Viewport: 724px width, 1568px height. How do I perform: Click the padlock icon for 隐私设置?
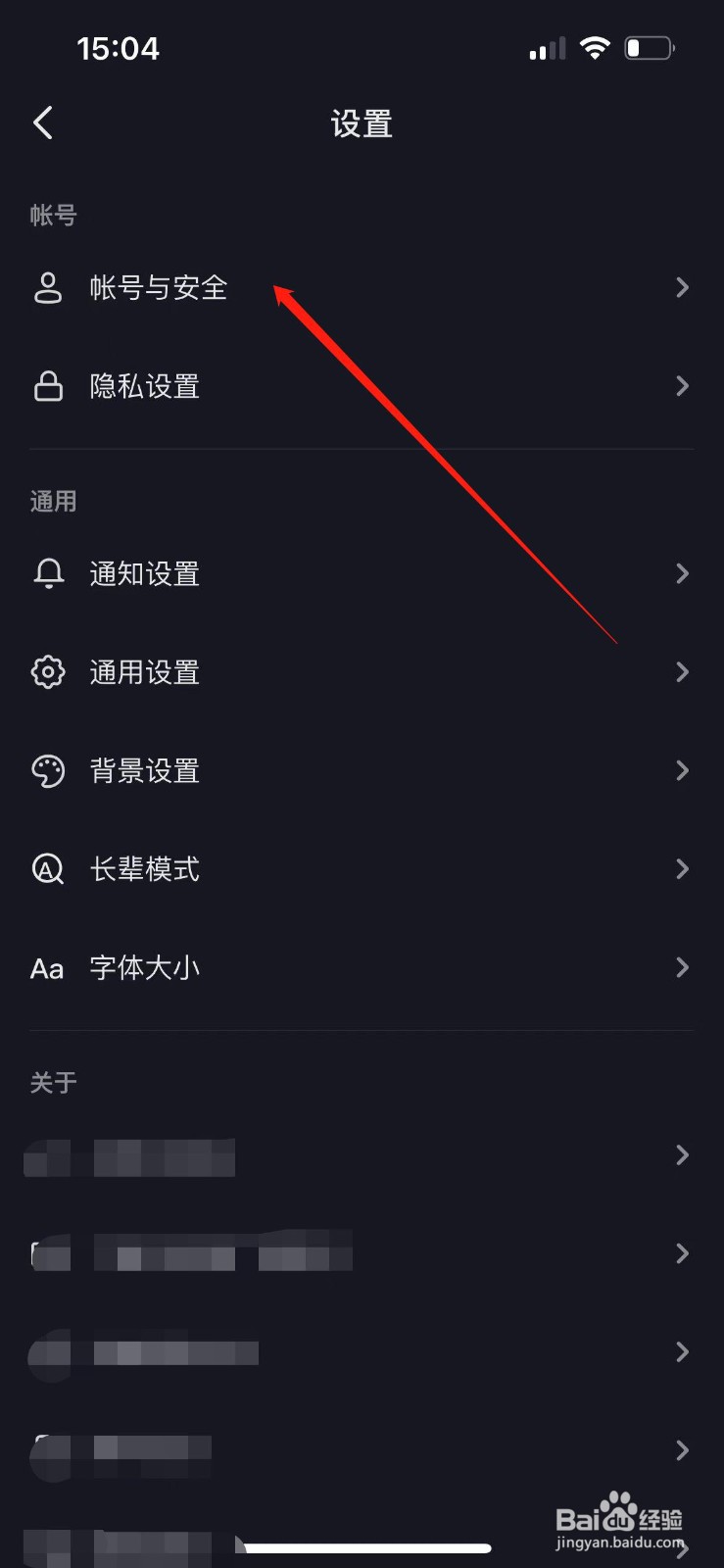click(x=48, y=385)
